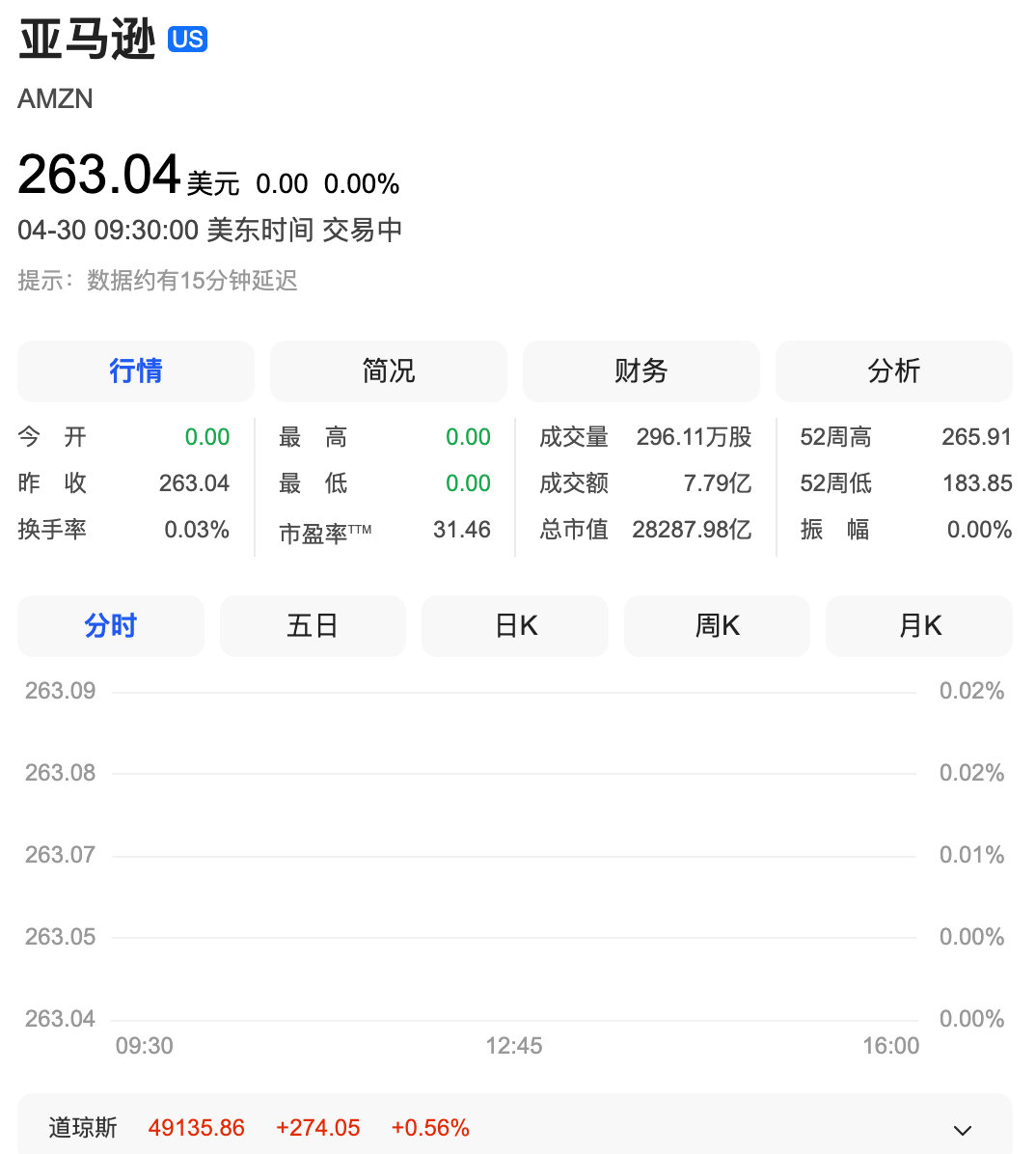Select the 分时 intraday chart
The width and height of the screenshot is (1036, 1154).
click(x=110, y=625)
